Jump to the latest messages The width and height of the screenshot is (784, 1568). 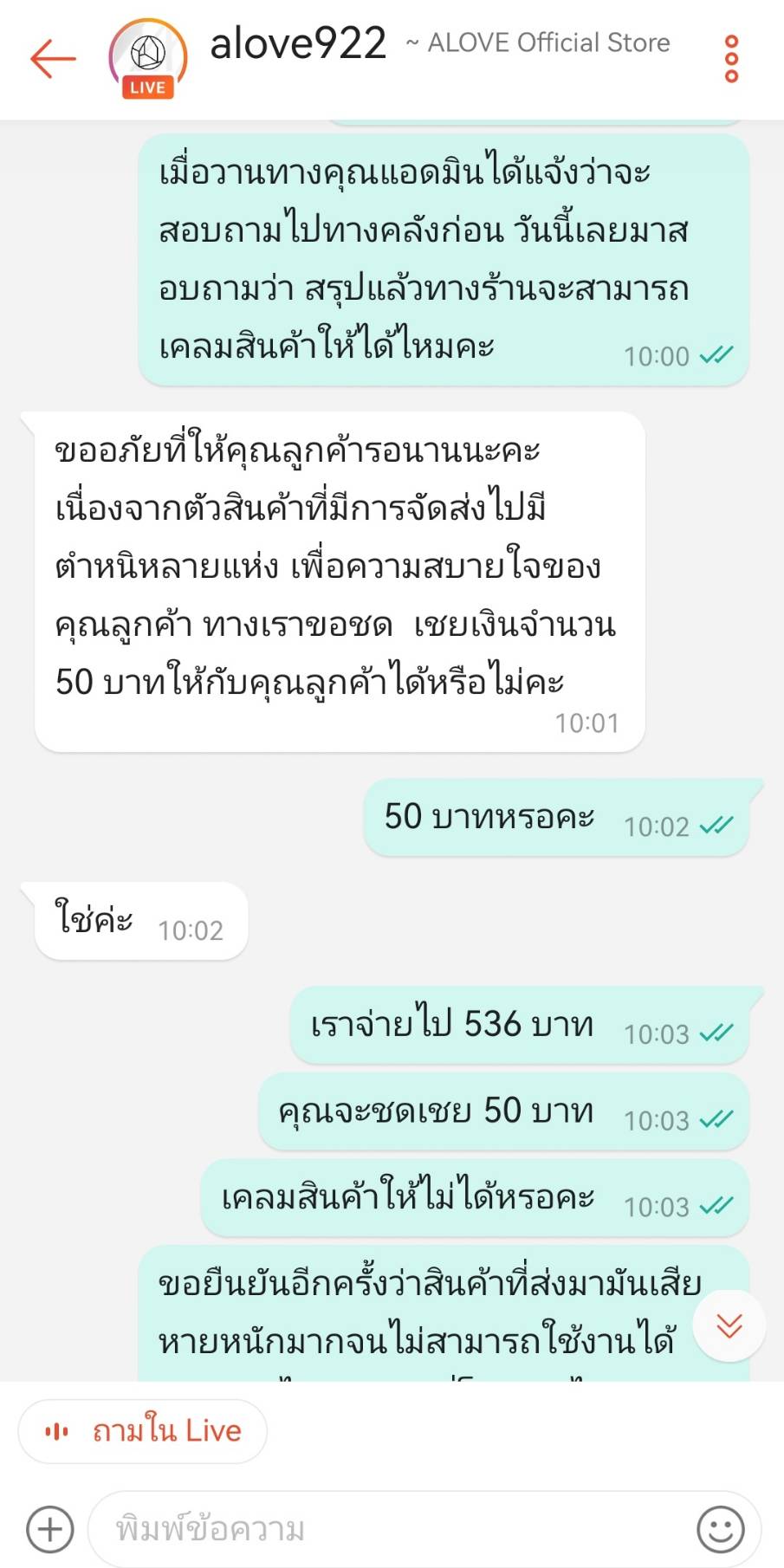point(729,1325)
